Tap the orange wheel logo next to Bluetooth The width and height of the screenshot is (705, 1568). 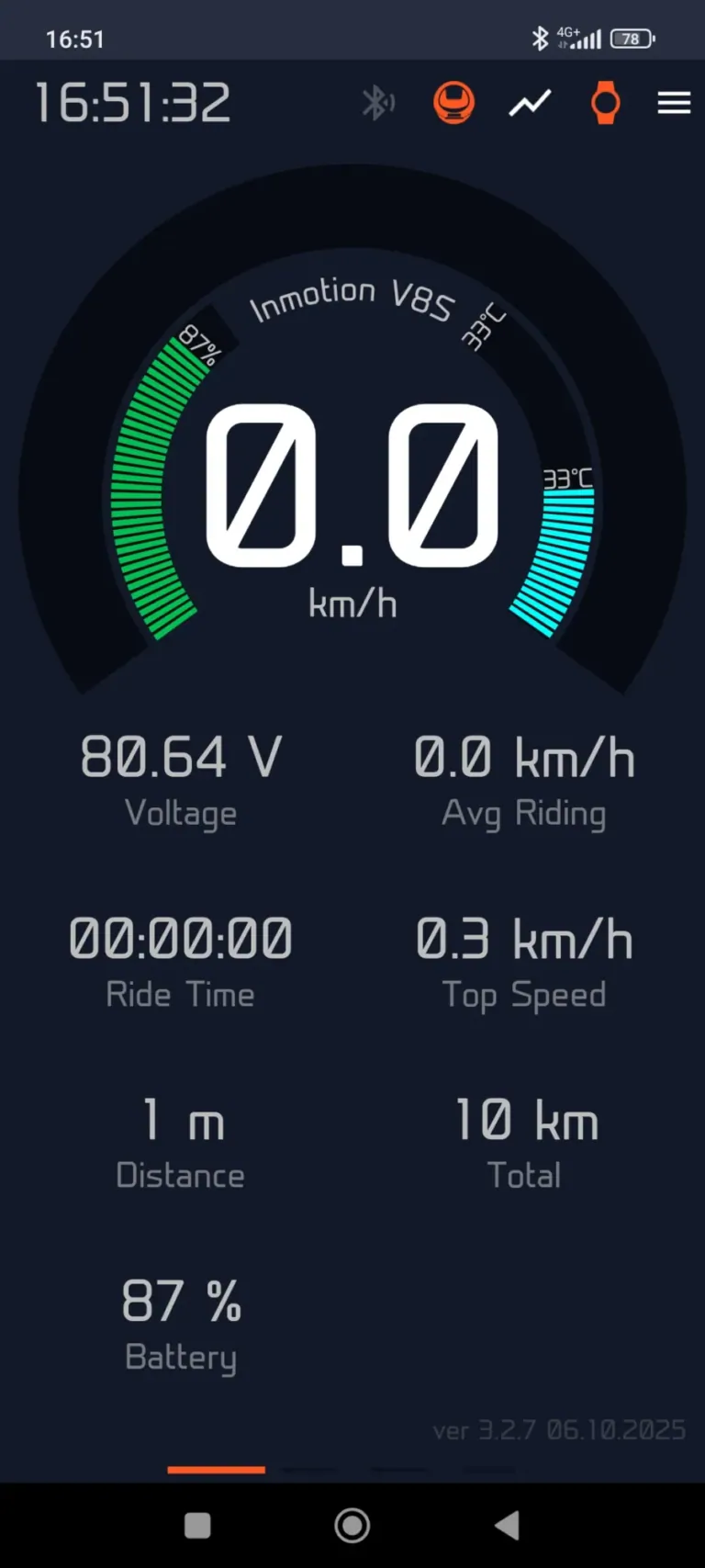tap(453, 103)
